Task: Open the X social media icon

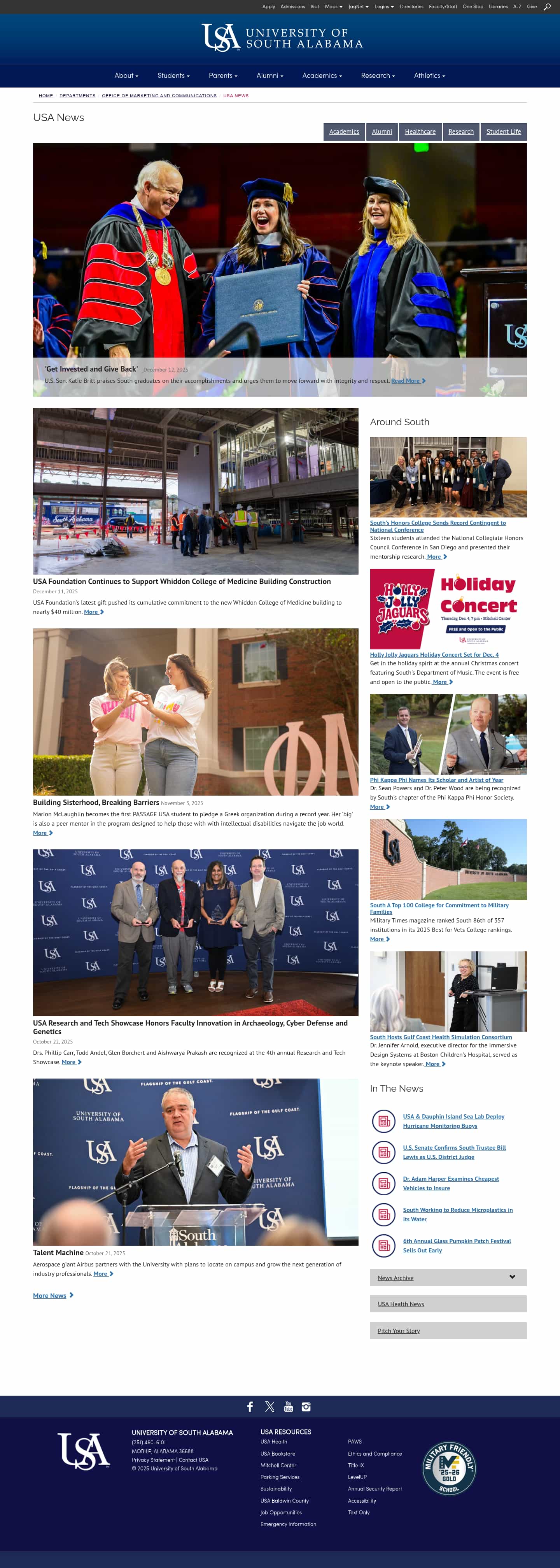Action: coord(269,1406)
